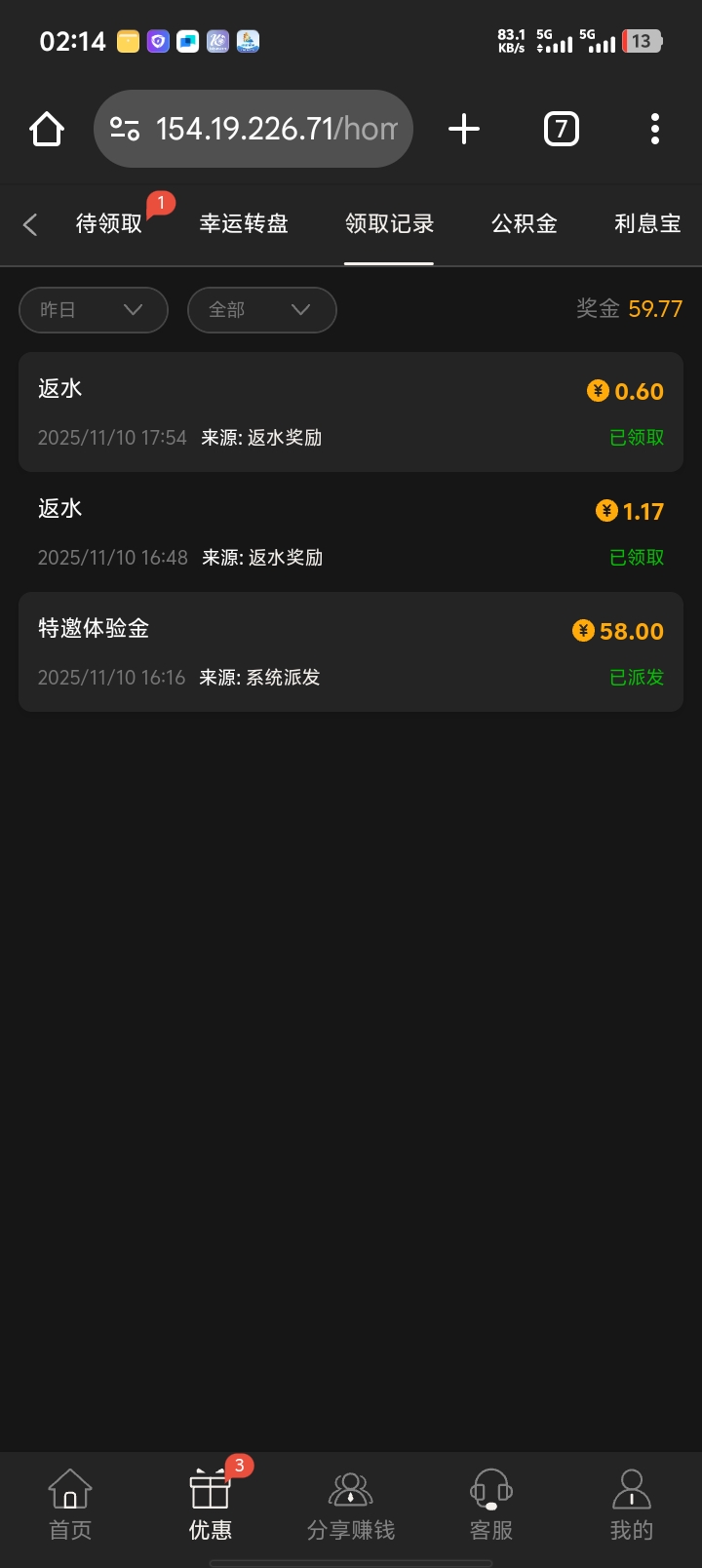Open the 幸运转盘 tab

pyautogui.click(x=244, y=224)
